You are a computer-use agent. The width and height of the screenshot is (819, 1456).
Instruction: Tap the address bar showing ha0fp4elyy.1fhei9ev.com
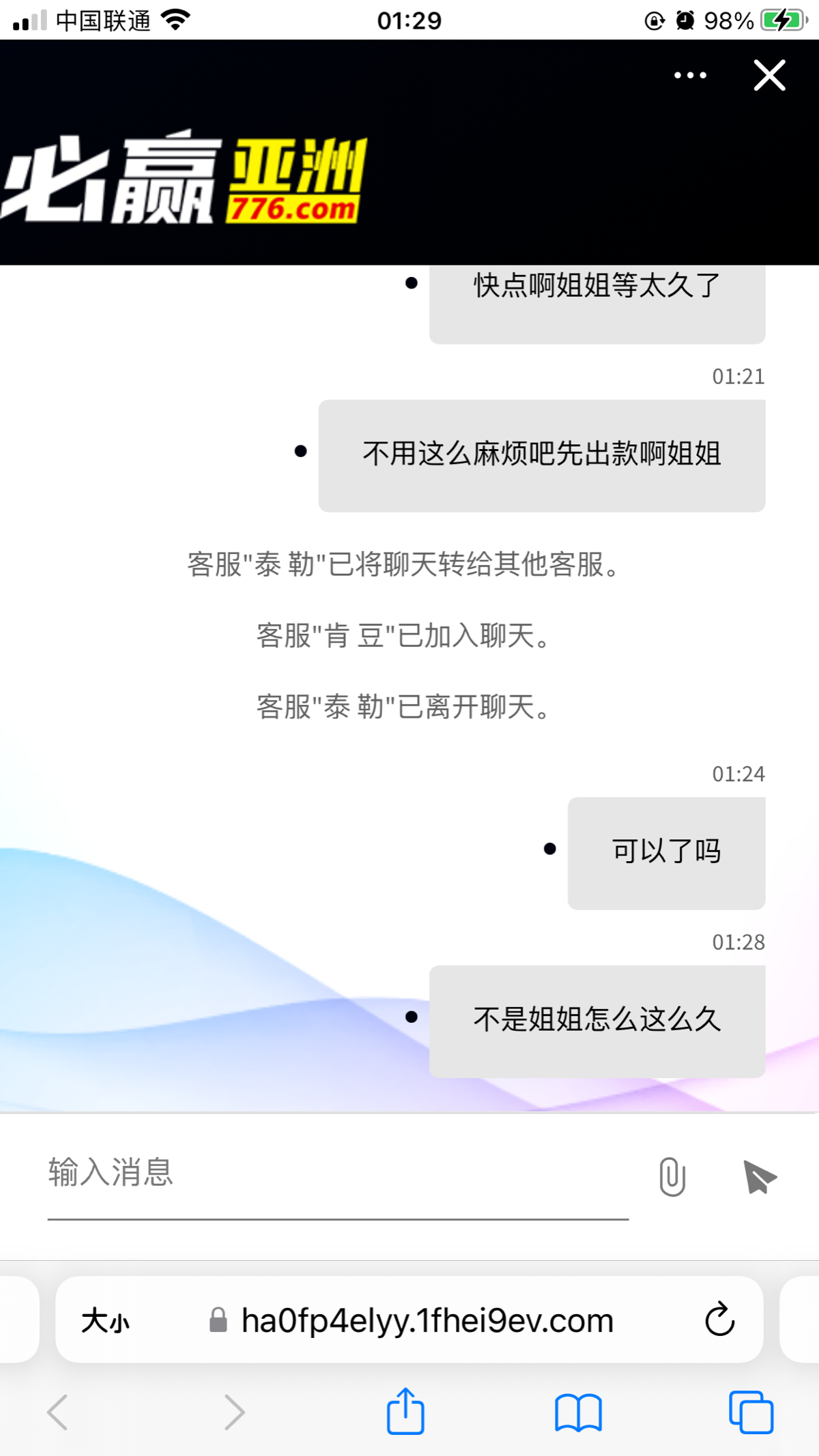point(427,1319)
